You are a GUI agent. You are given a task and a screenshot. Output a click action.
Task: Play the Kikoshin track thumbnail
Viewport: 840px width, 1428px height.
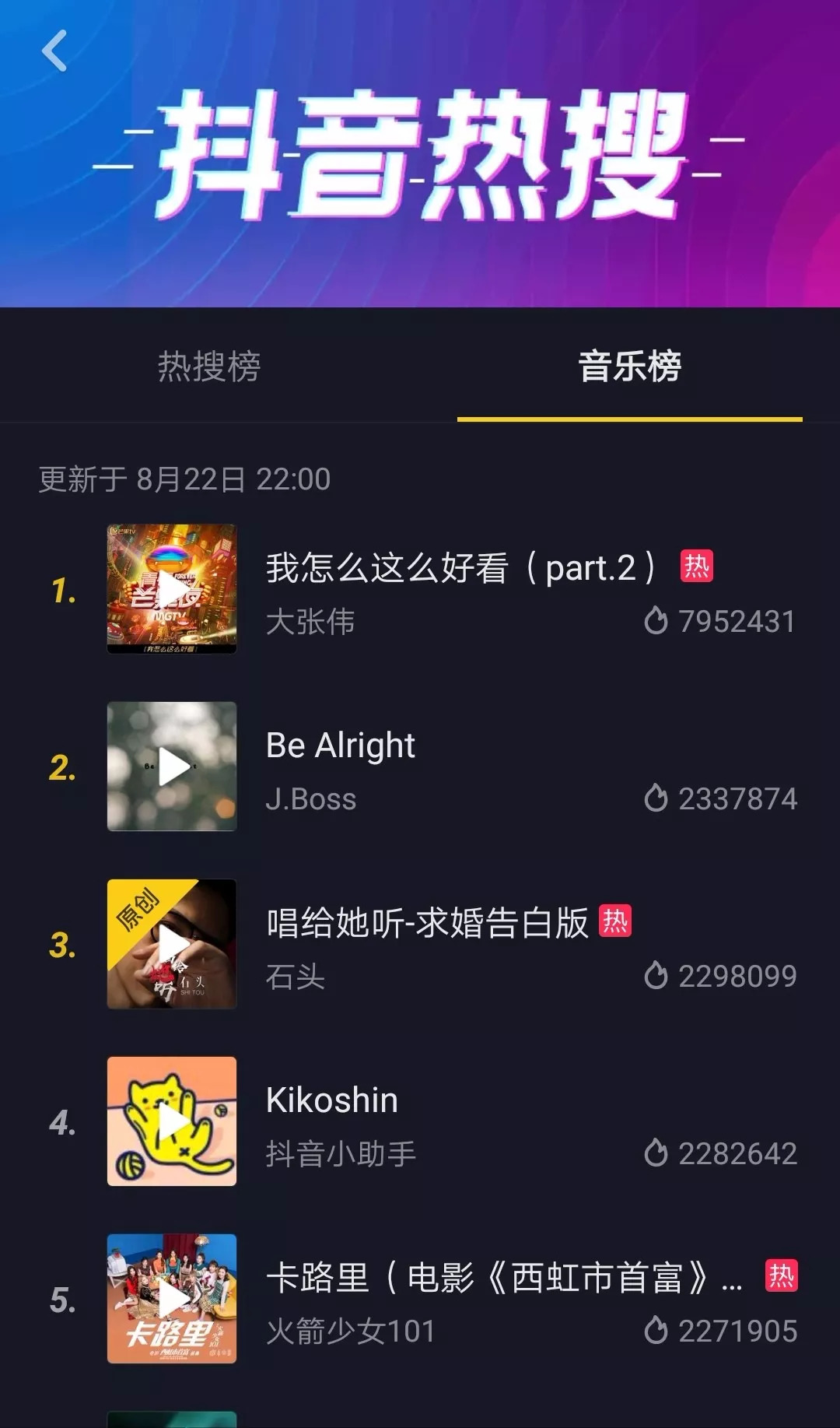[172, 1123]
